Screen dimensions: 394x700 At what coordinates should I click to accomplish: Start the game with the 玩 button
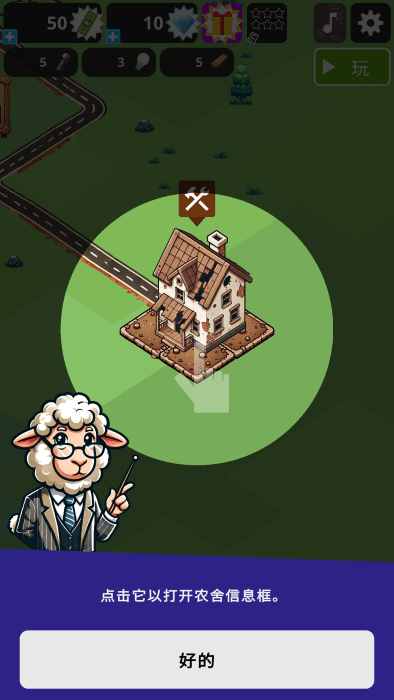coord(352,67)
